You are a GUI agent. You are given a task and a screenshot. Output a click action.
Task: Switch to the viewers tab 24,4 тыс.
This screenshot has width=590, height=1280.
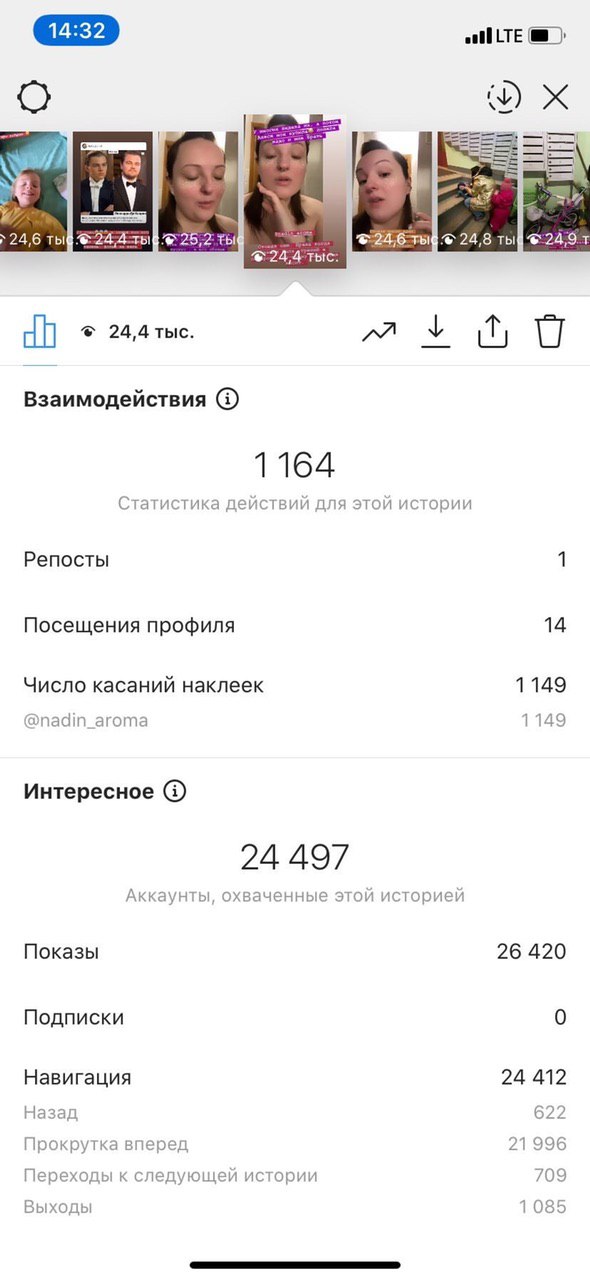(138, 332)
